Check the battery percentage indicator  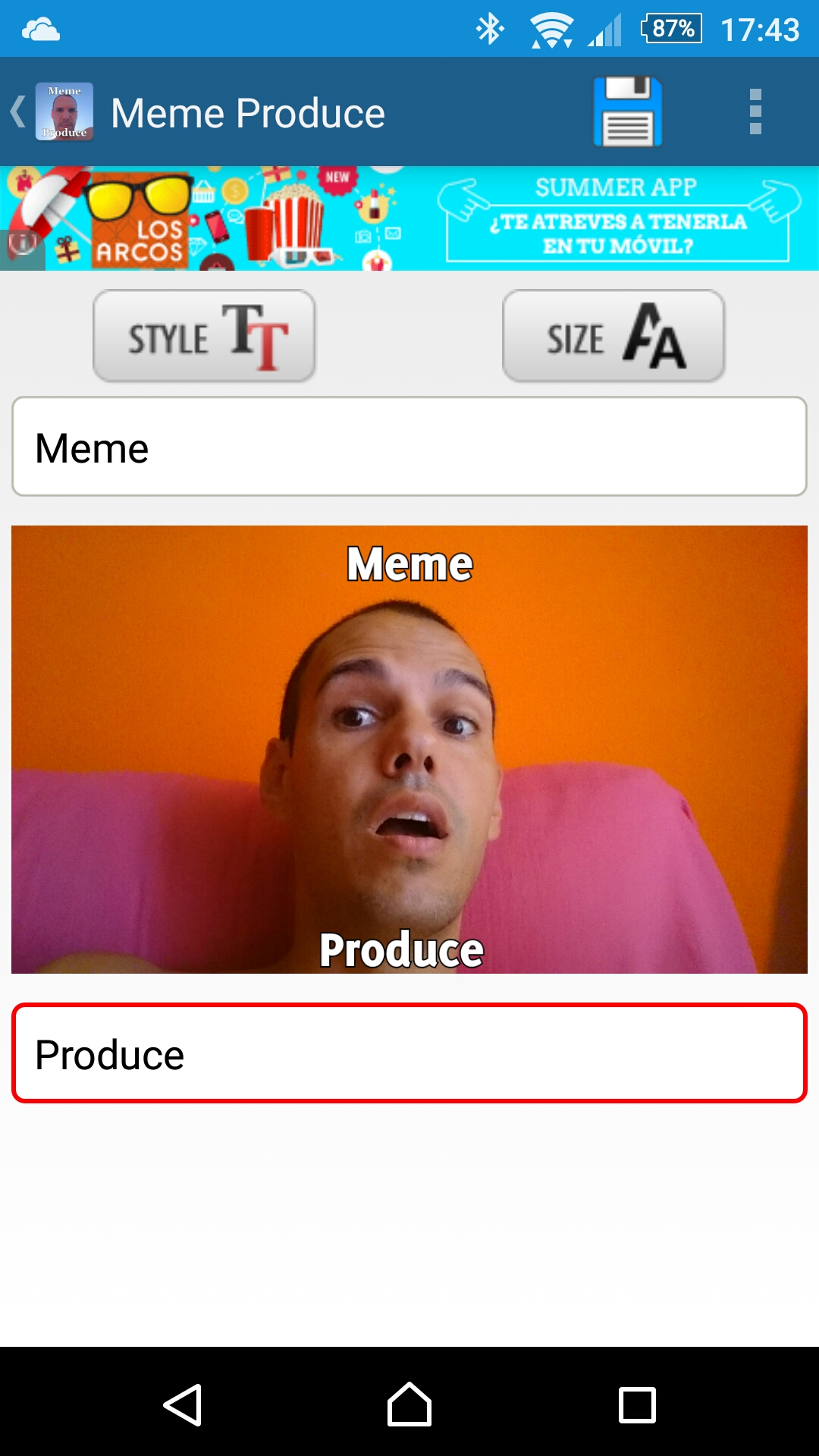click(670, 29)
